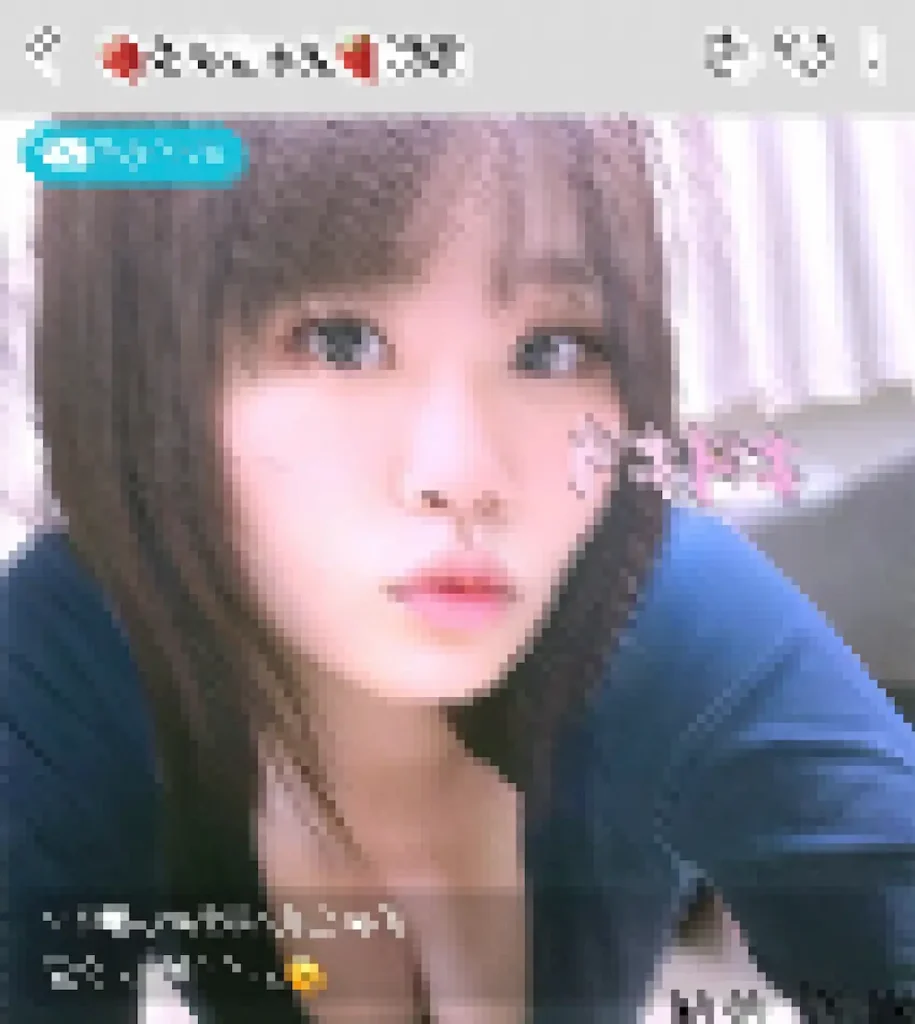
Task: Tap the blue badge on the profile photo
Action: (x=132, y=157)
